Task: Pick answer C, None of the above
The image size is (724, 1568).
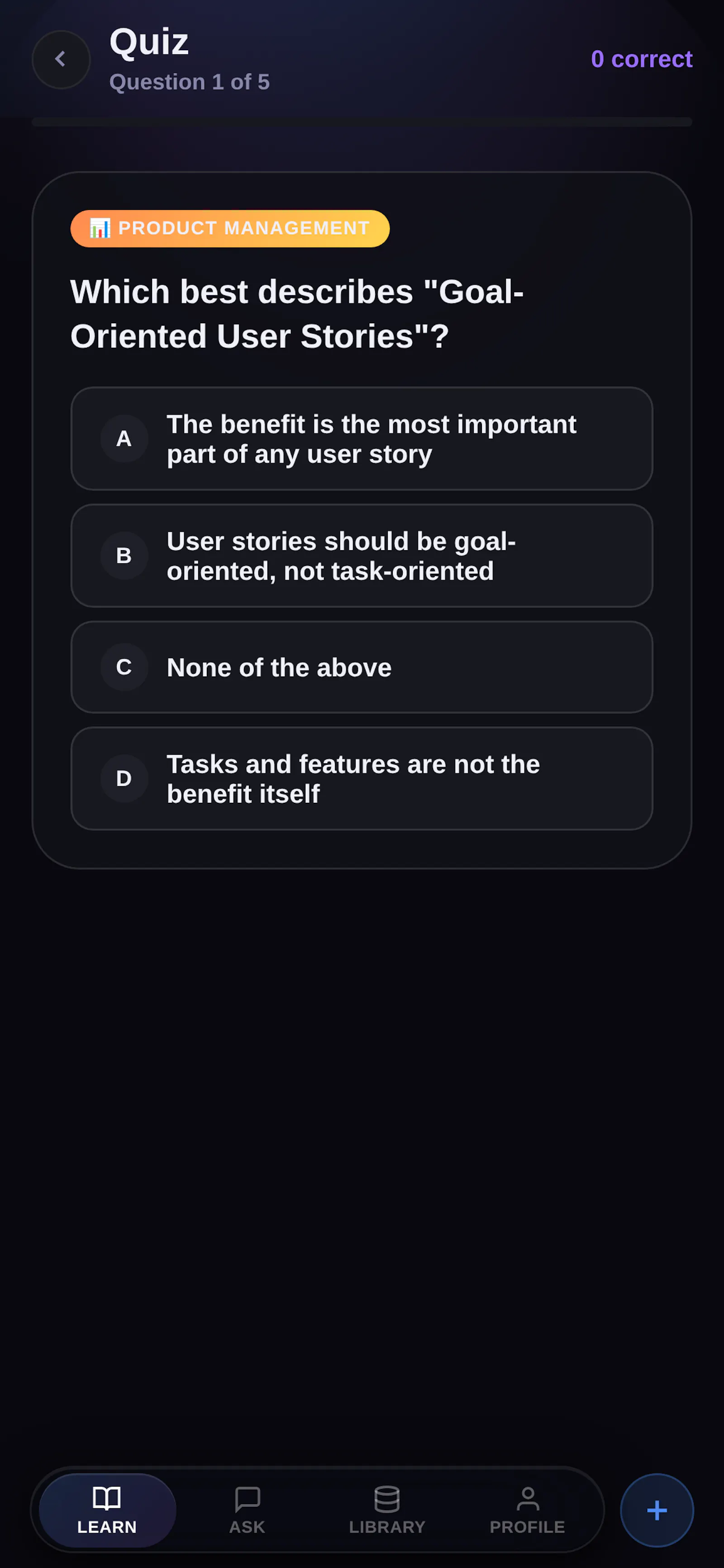Action: point(362,667)
